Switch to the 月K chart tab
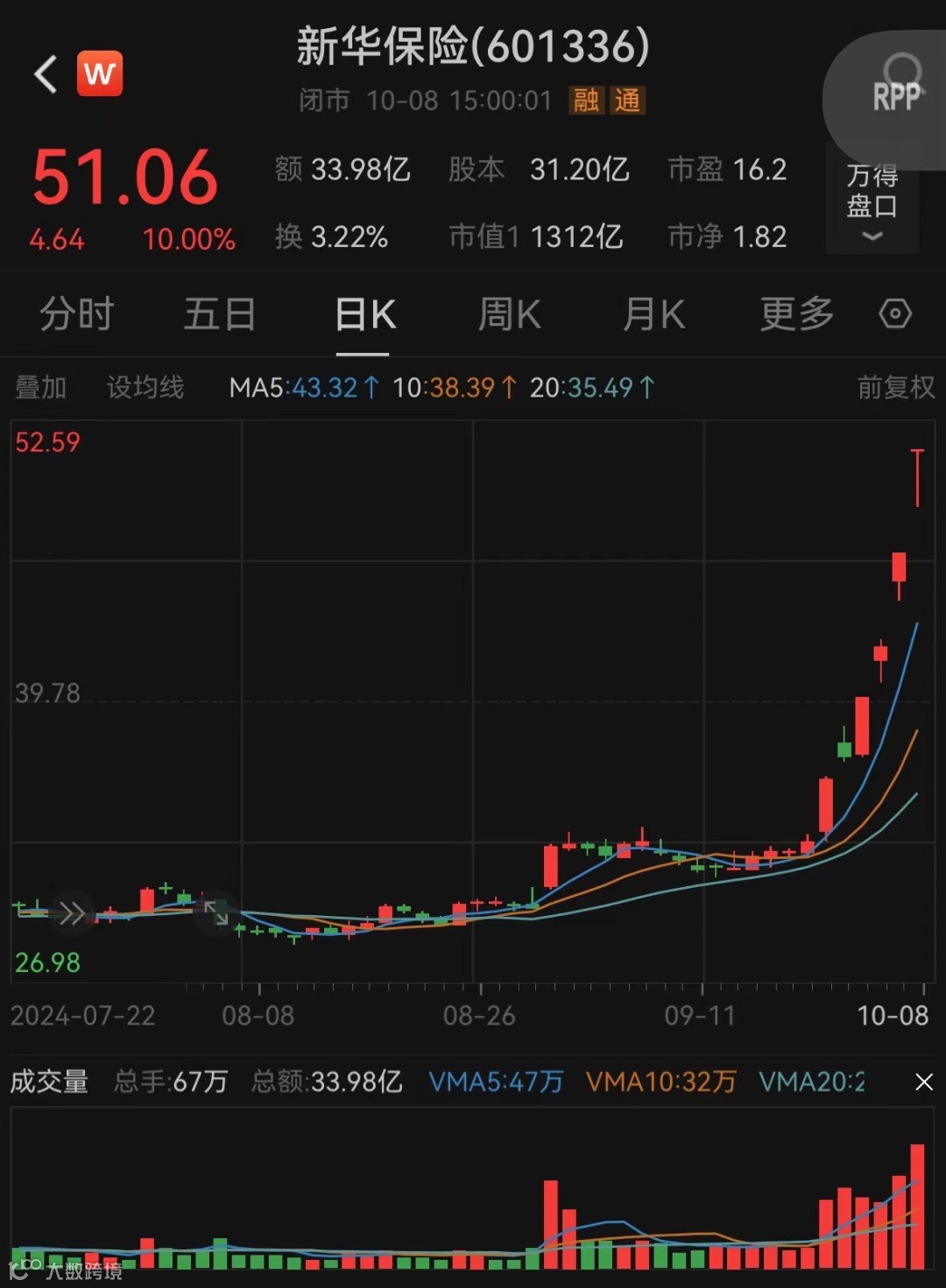The height and width of the screenshot is (1288, 946). coord(653,314)
